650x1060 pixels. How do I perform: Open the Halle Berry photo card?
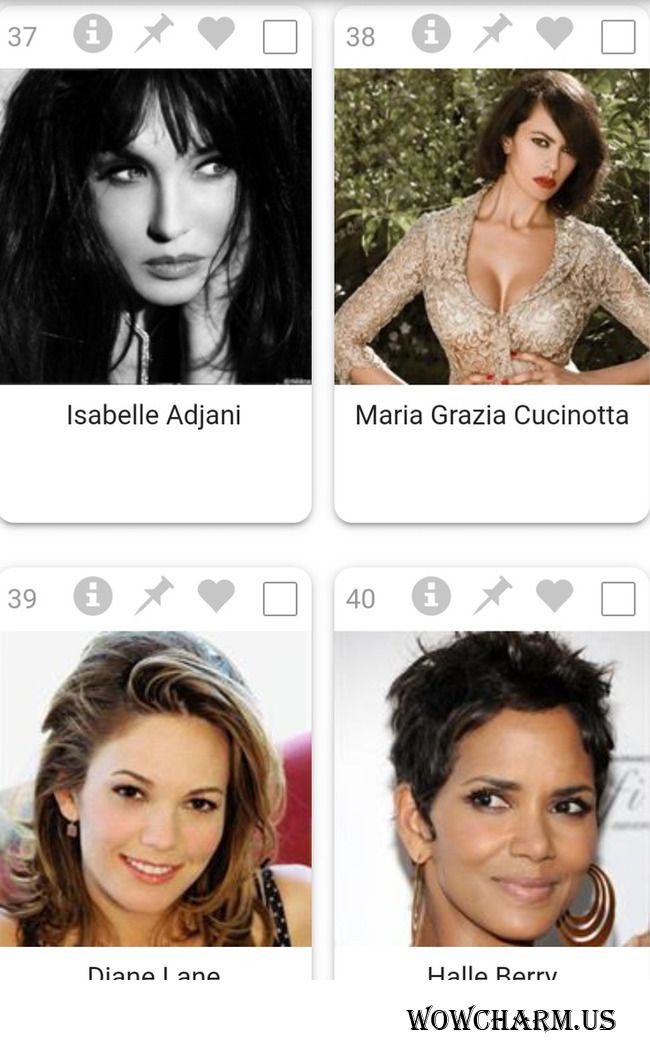click(x=491, y=788)
